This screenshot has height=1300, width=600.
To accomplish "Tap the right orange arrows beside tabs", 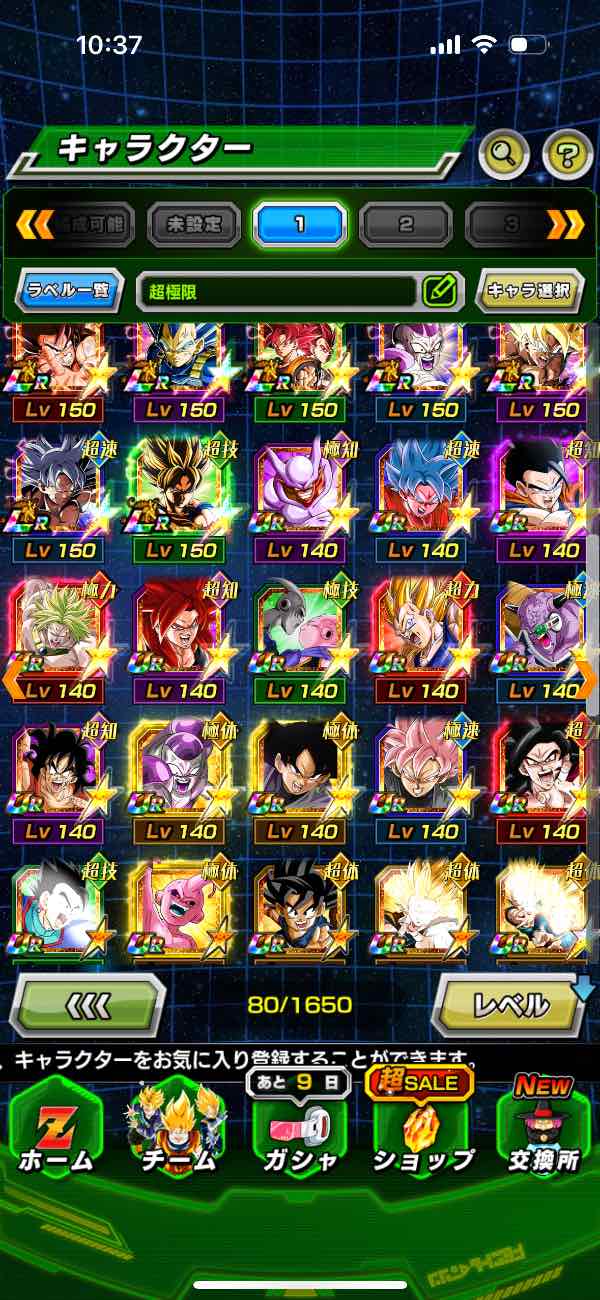I will coord(566,225).
